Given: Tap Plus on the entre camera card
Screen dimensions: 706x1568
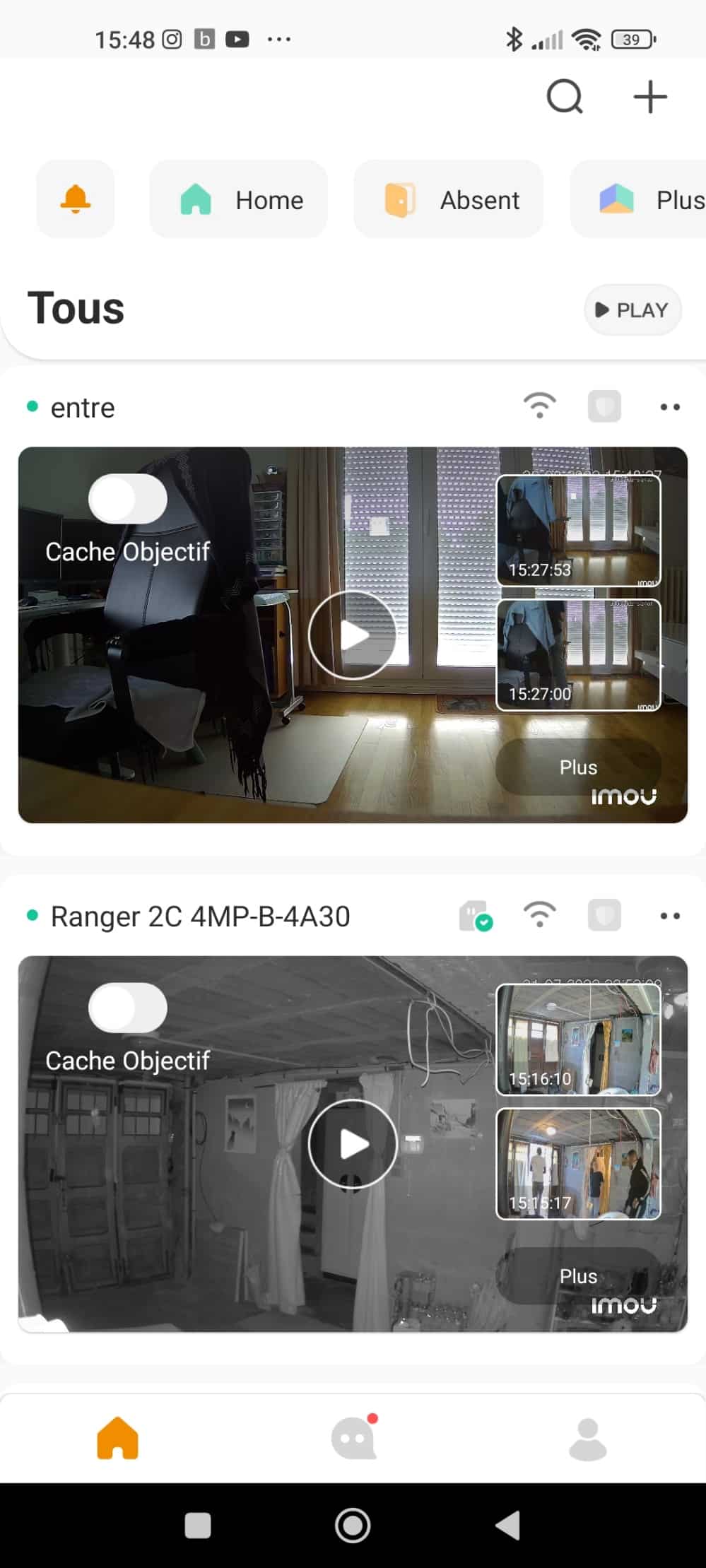Looking at the screenshot, I should pyautogui.click(x=578, y=767).
